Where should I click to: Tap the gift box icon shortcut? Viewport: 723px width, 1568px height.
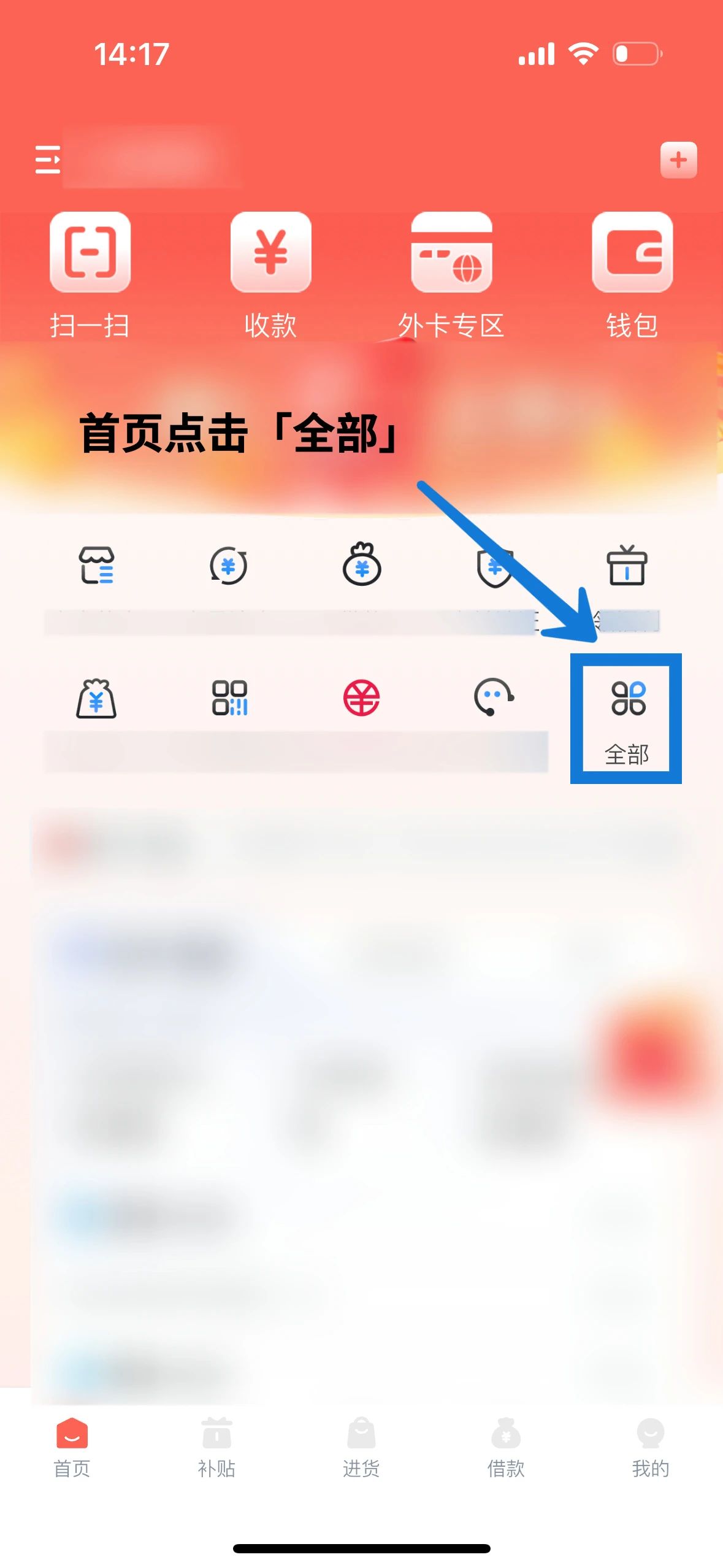coord(627,566)
